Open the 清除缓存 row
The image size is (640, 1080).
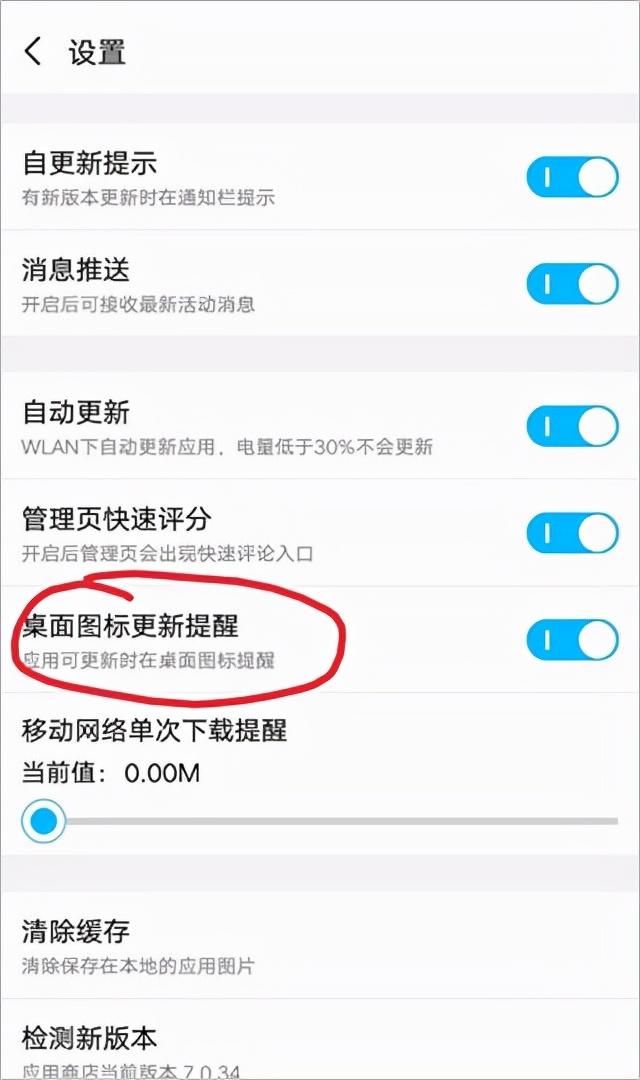tap(320, 946)
